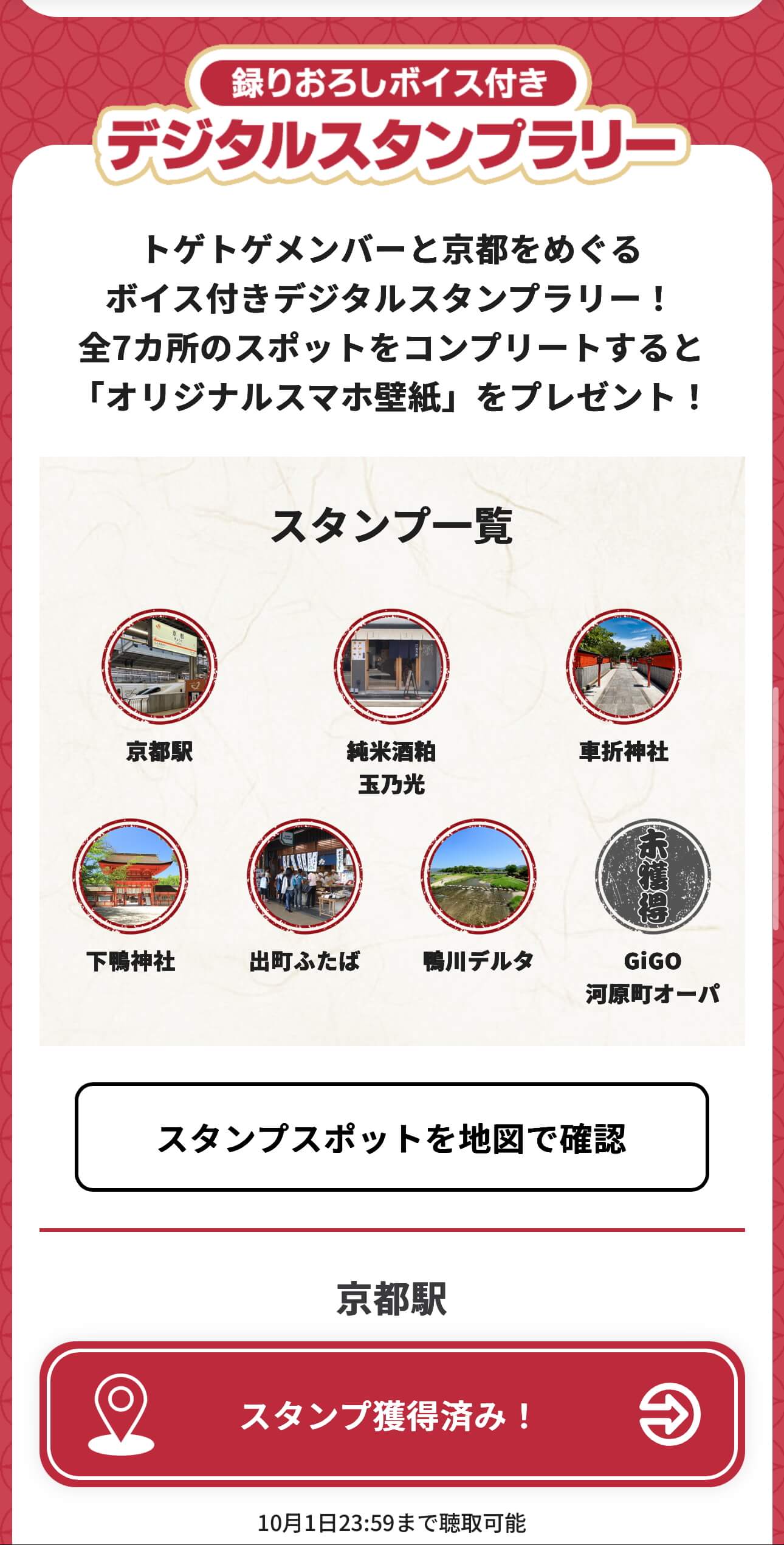Open the 京都駅 stamp
This screenshot has width=784, height=1545.
159,667
